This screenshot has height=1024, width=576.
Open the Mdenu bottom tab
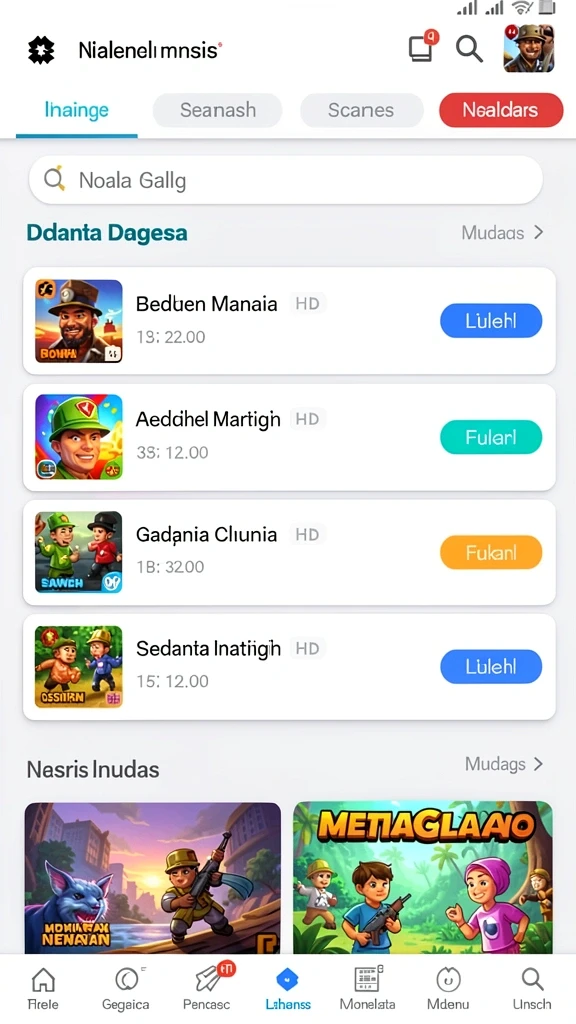pyautogui.click(x=448, y=989)
